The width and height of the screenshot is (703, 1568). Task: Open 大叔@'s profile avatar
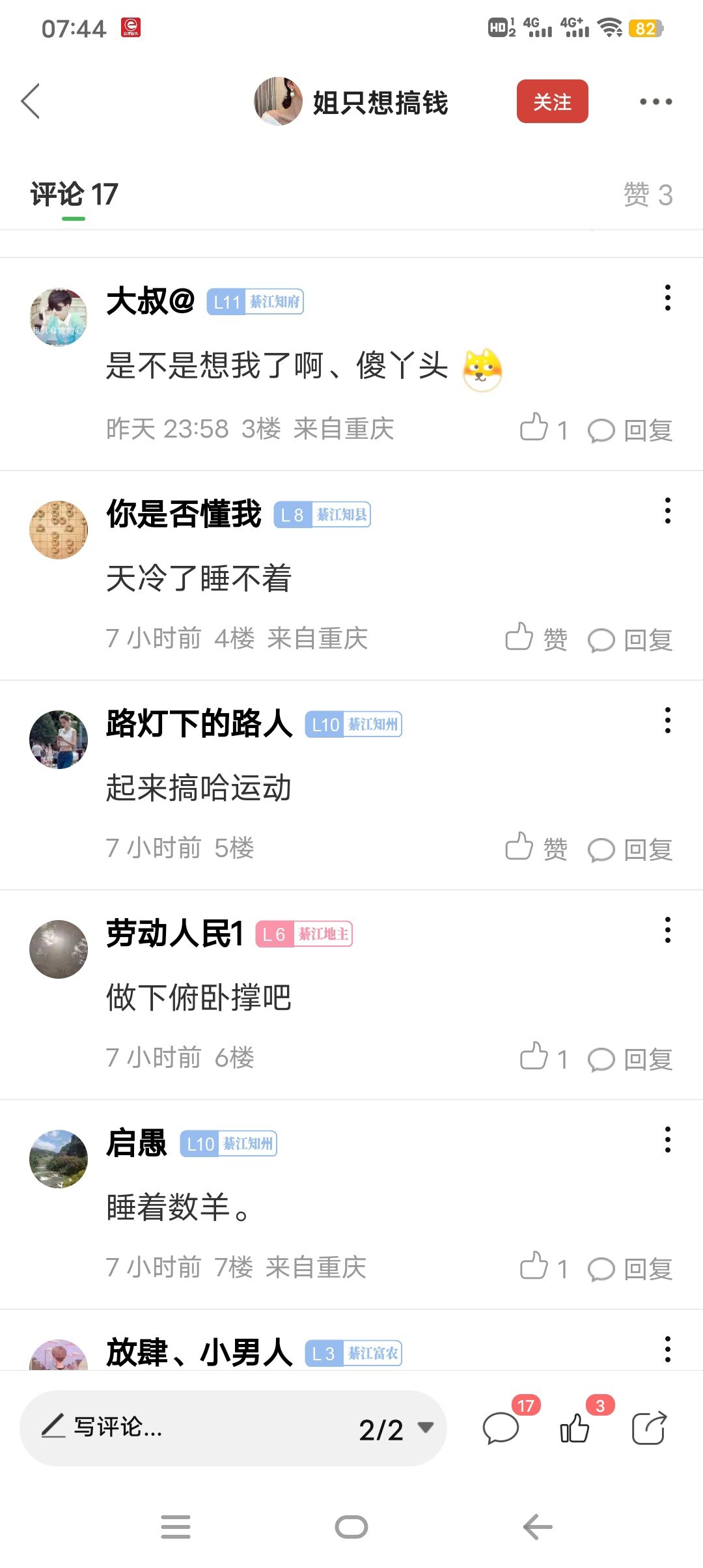pos(59,317)
